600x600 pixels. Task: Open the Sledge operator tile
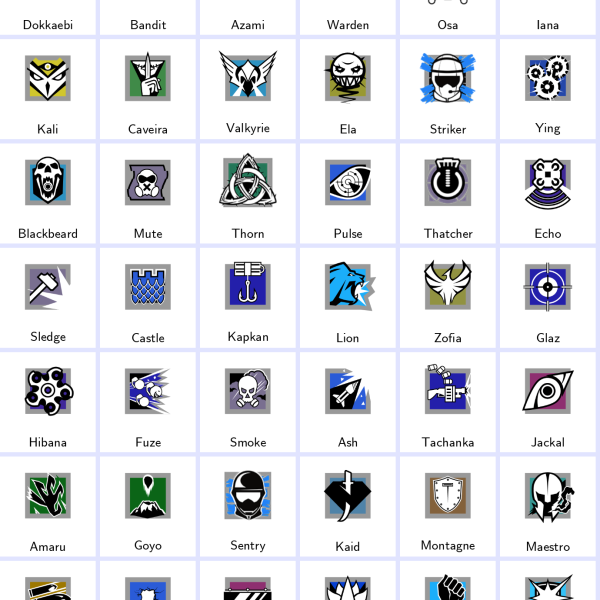[48, 288]
